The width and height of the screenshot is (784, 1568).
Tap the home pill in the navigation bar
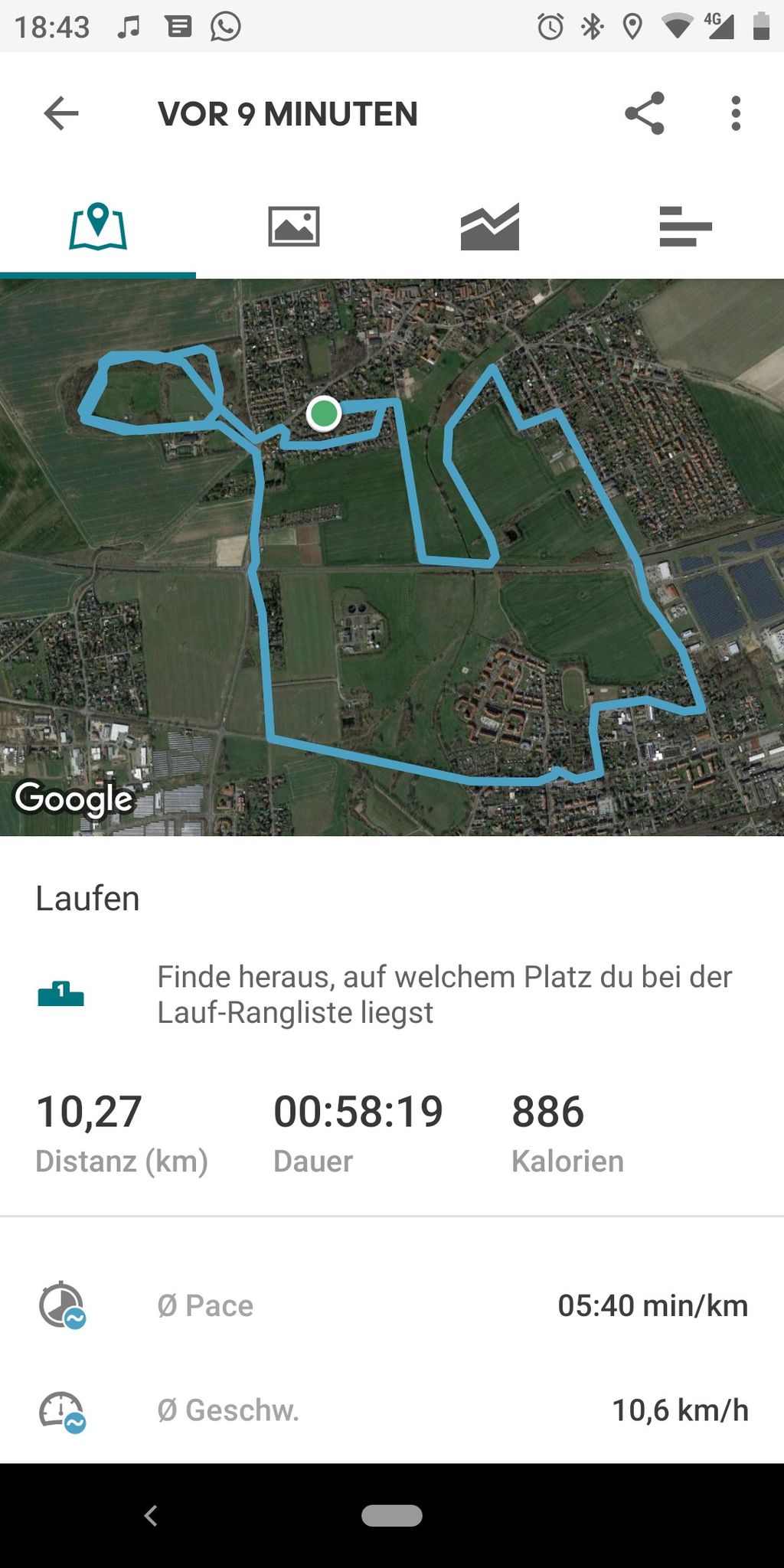[x=392, y=1515]
